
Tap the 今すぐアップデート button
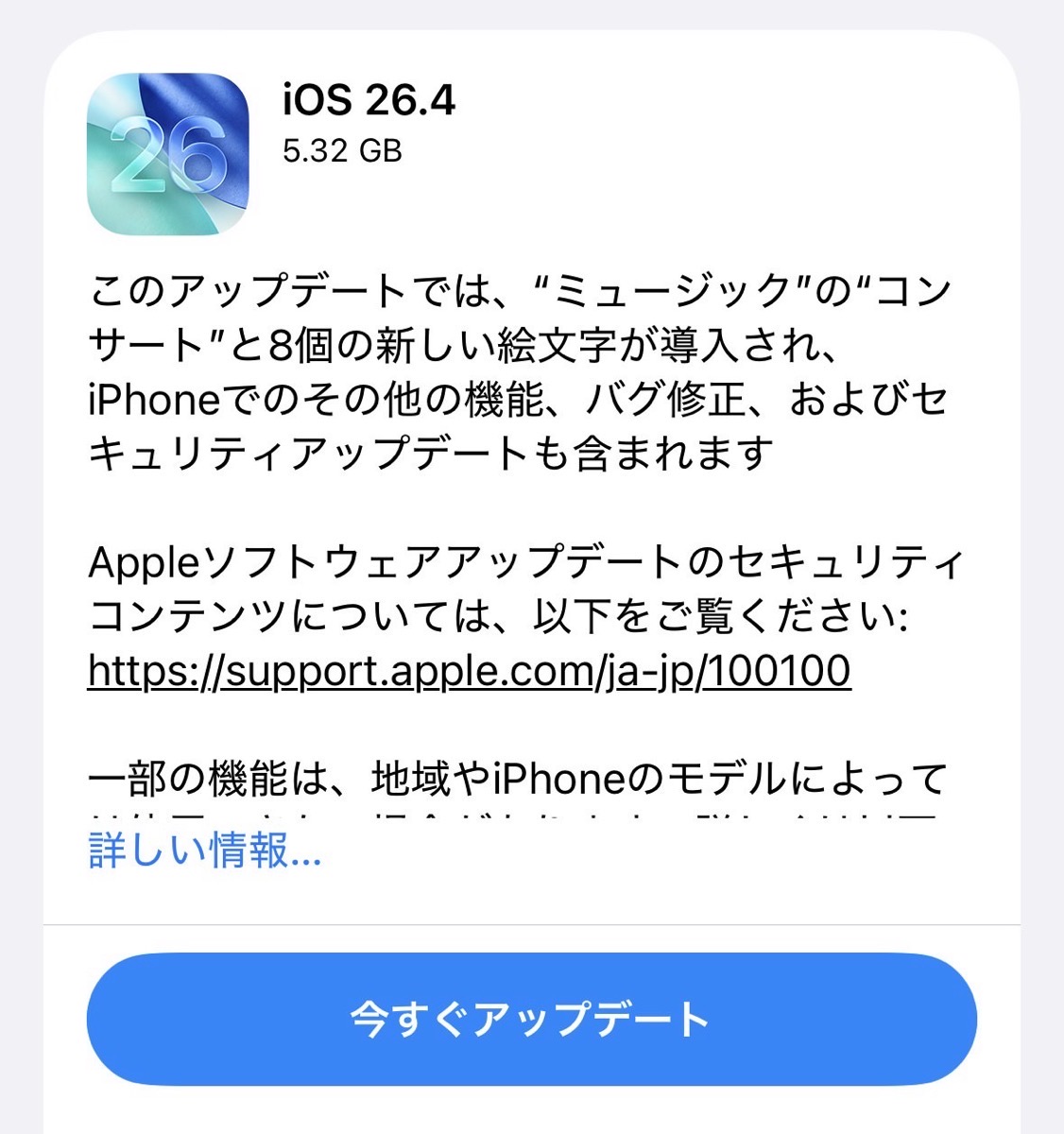point(531,1020)
